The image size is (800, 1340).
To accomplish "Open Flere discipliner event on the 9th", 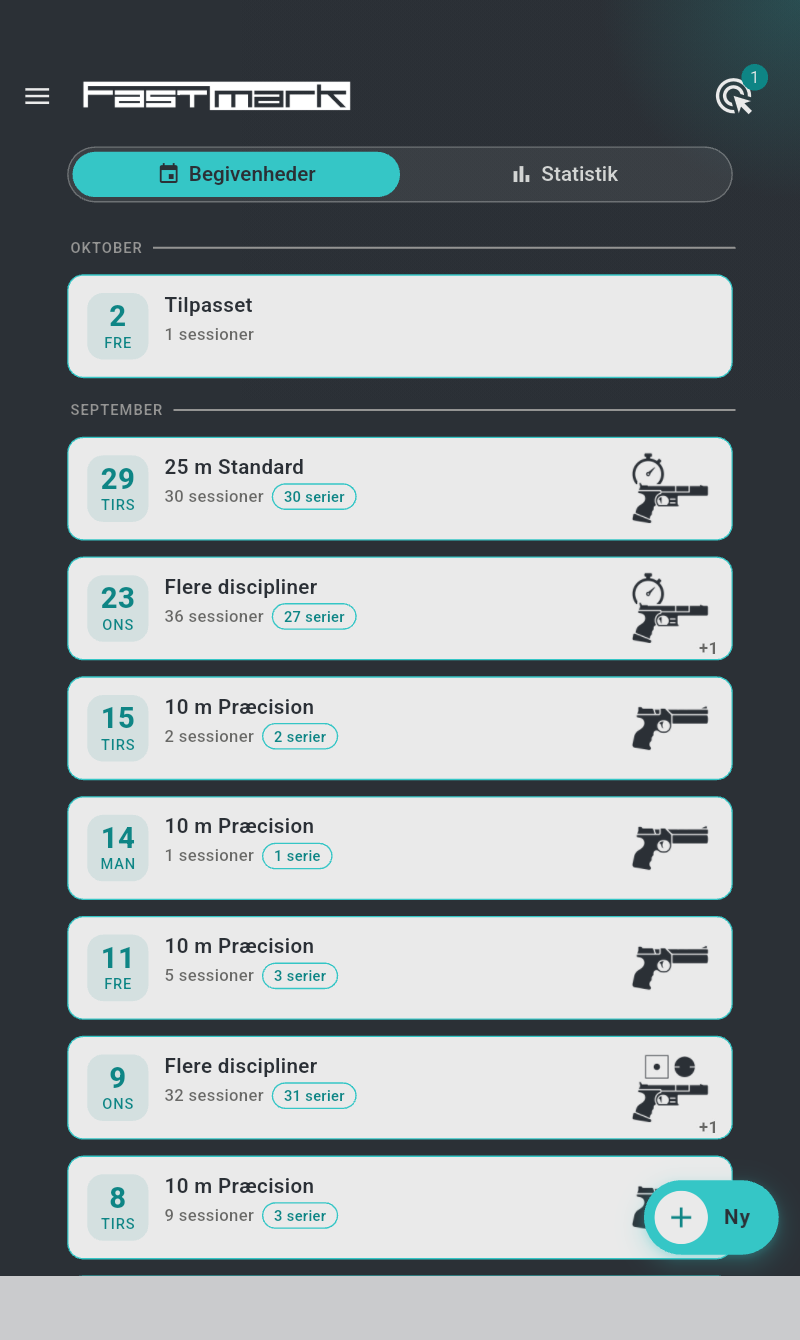I will pyautogui.click(x=400, y=1088).
